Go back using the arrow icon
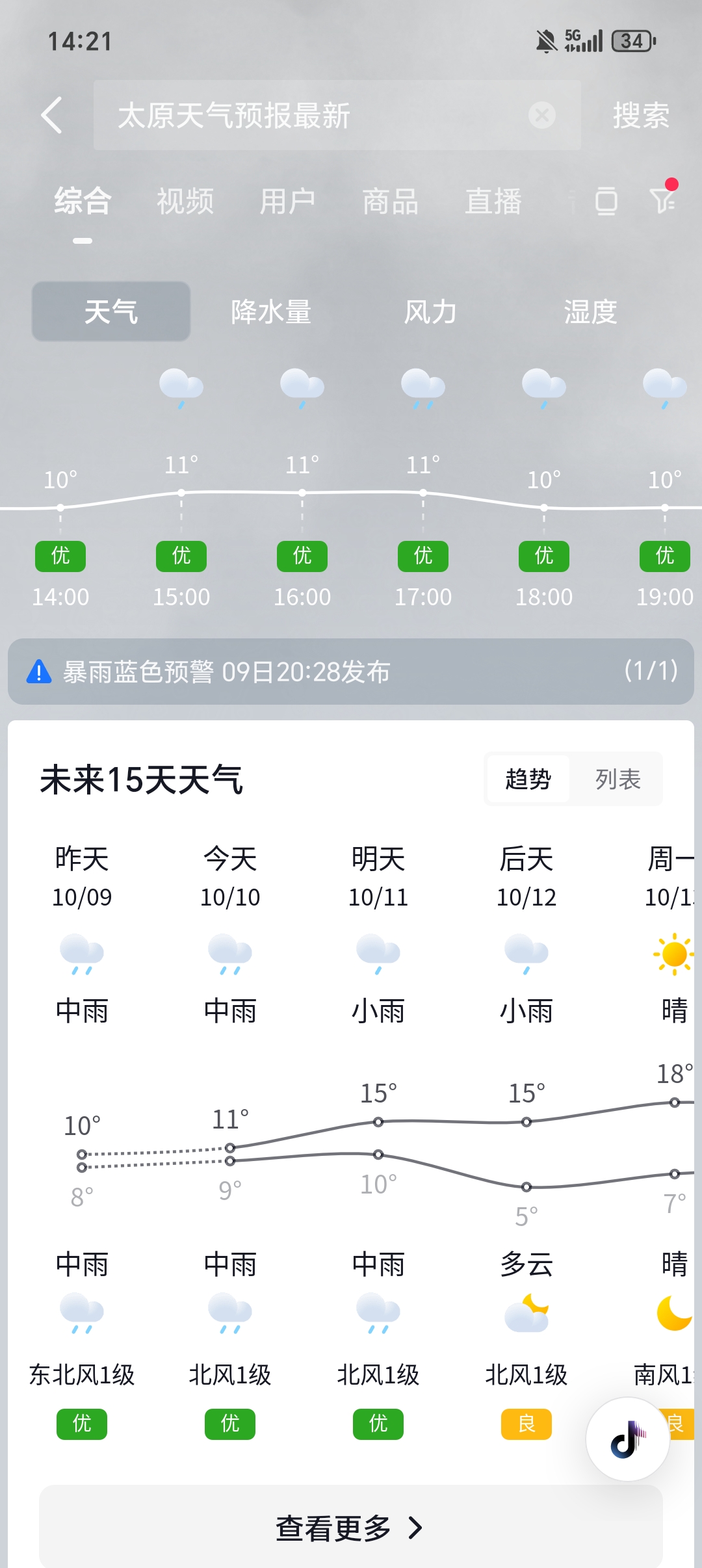Screen dimensions: 702x1568 click(x=52, y=115)
